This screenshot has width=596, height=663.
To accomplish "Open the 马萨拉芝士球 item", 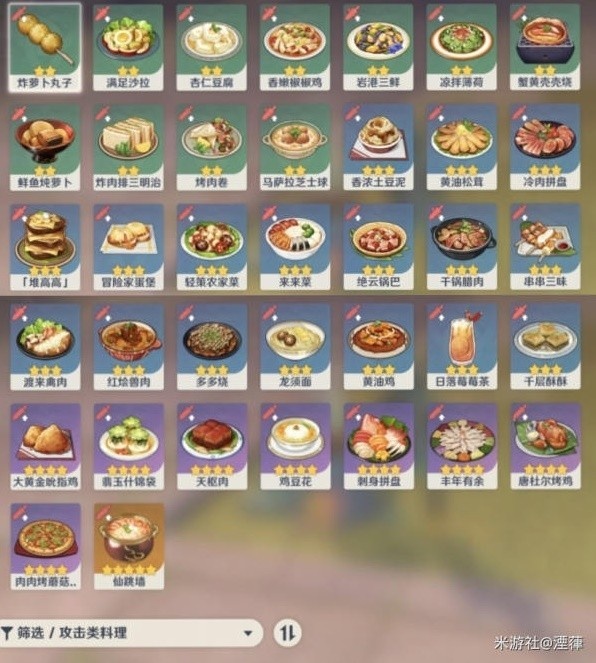I will click(x=295, y=148).
